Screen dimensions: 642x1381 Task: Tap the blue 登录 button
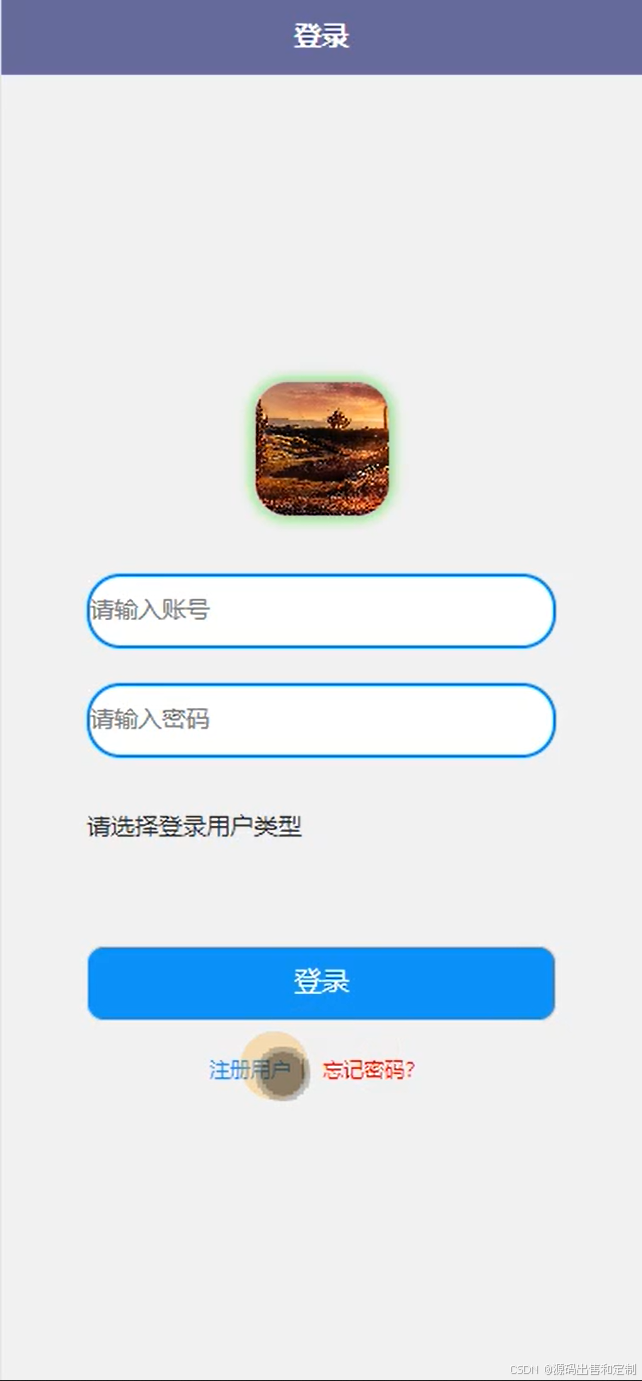(x=320, y=983)
